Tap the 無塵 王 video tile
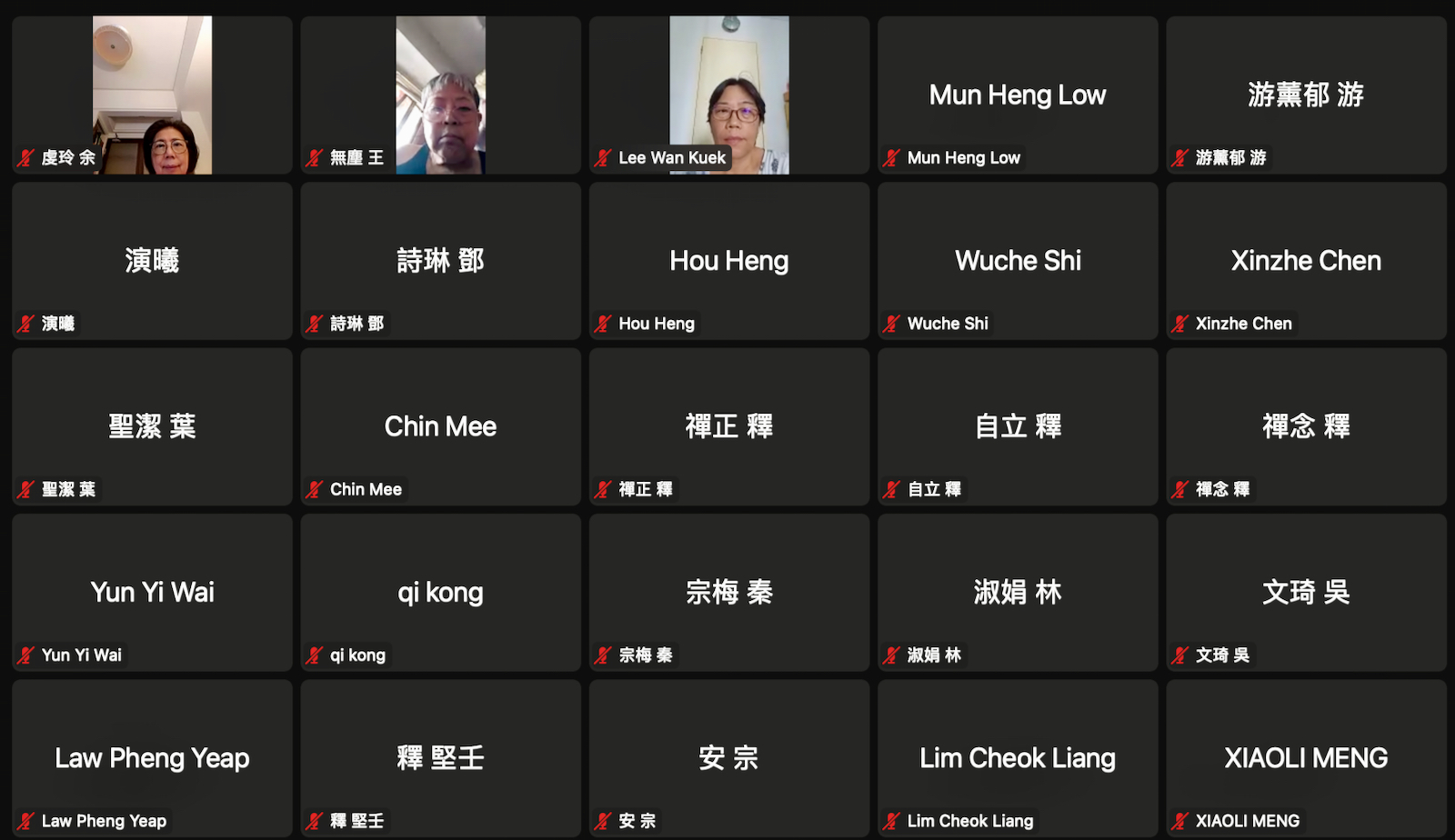Viewport: 1455px width, 840px height. 440,95
